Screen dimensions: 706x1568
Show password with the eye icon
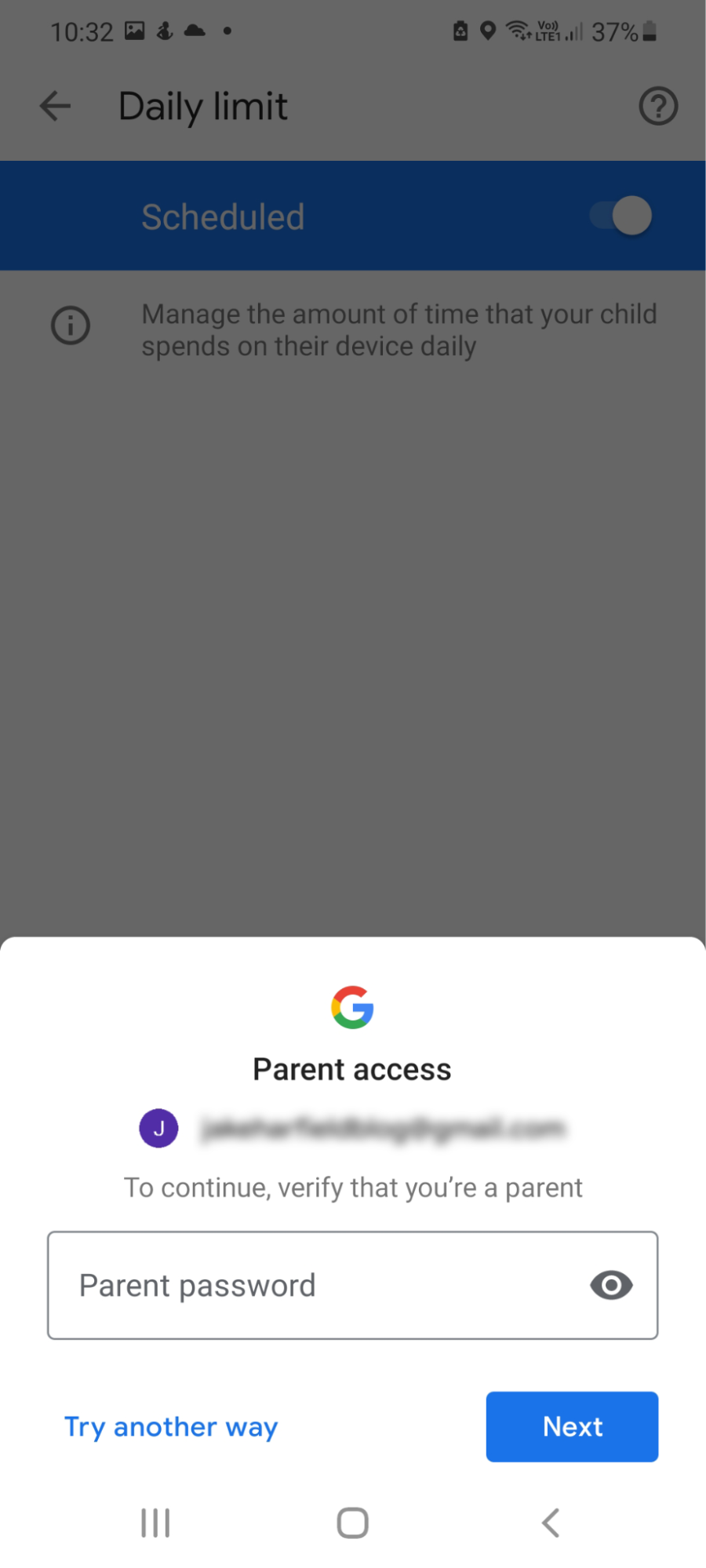tap(611, 1285)
